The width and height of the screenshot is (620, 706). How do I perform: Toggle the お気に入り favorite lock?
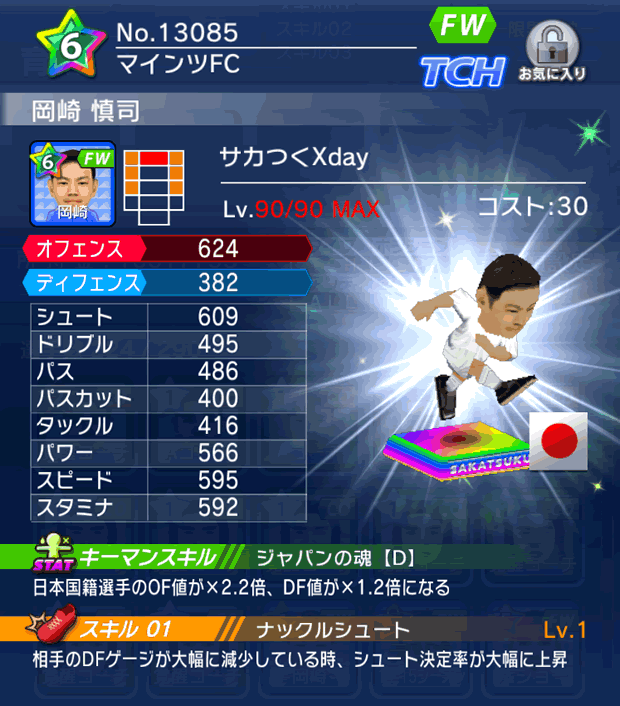(x=551, y=50)
